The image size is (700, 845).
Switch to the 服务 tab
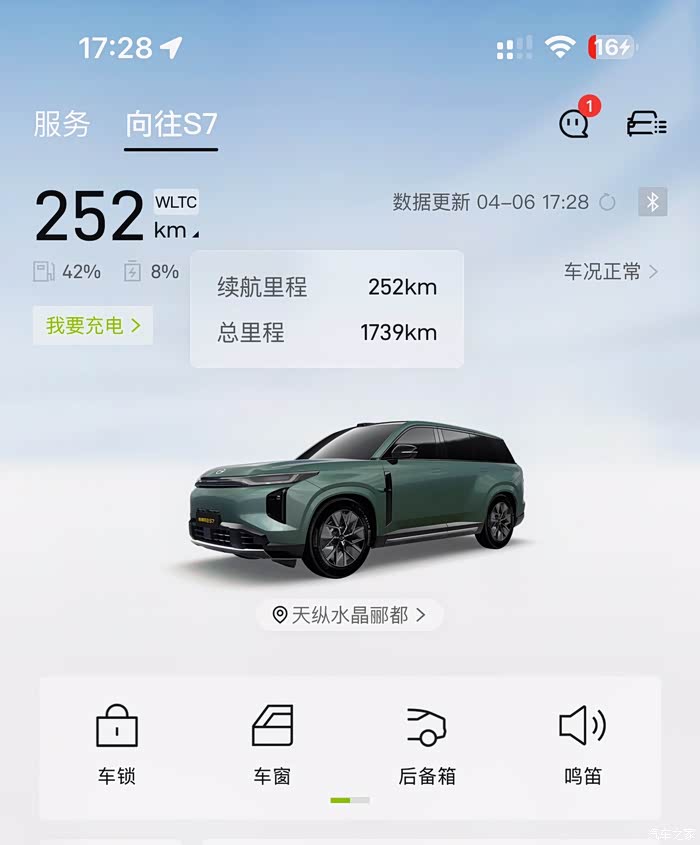61,124
